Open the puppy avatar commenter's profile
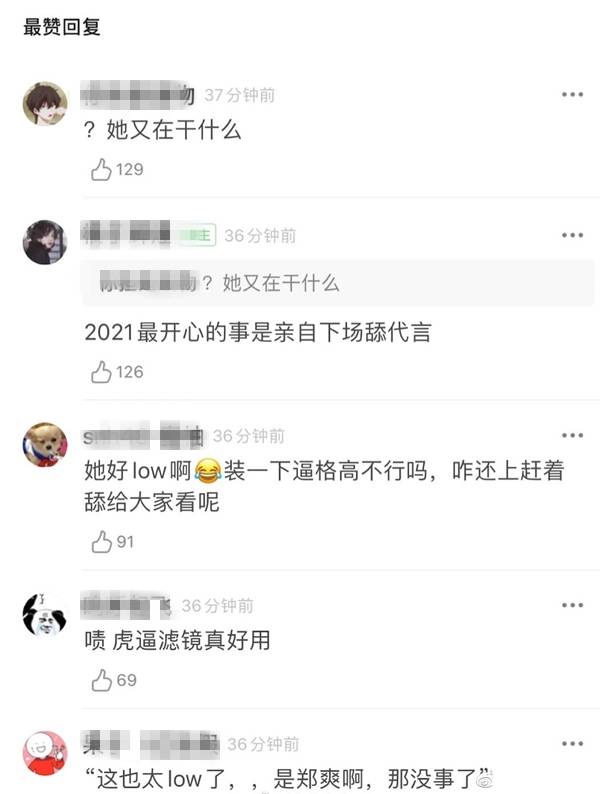The width and height of the screenshot is (600, 794). (45, 445)
